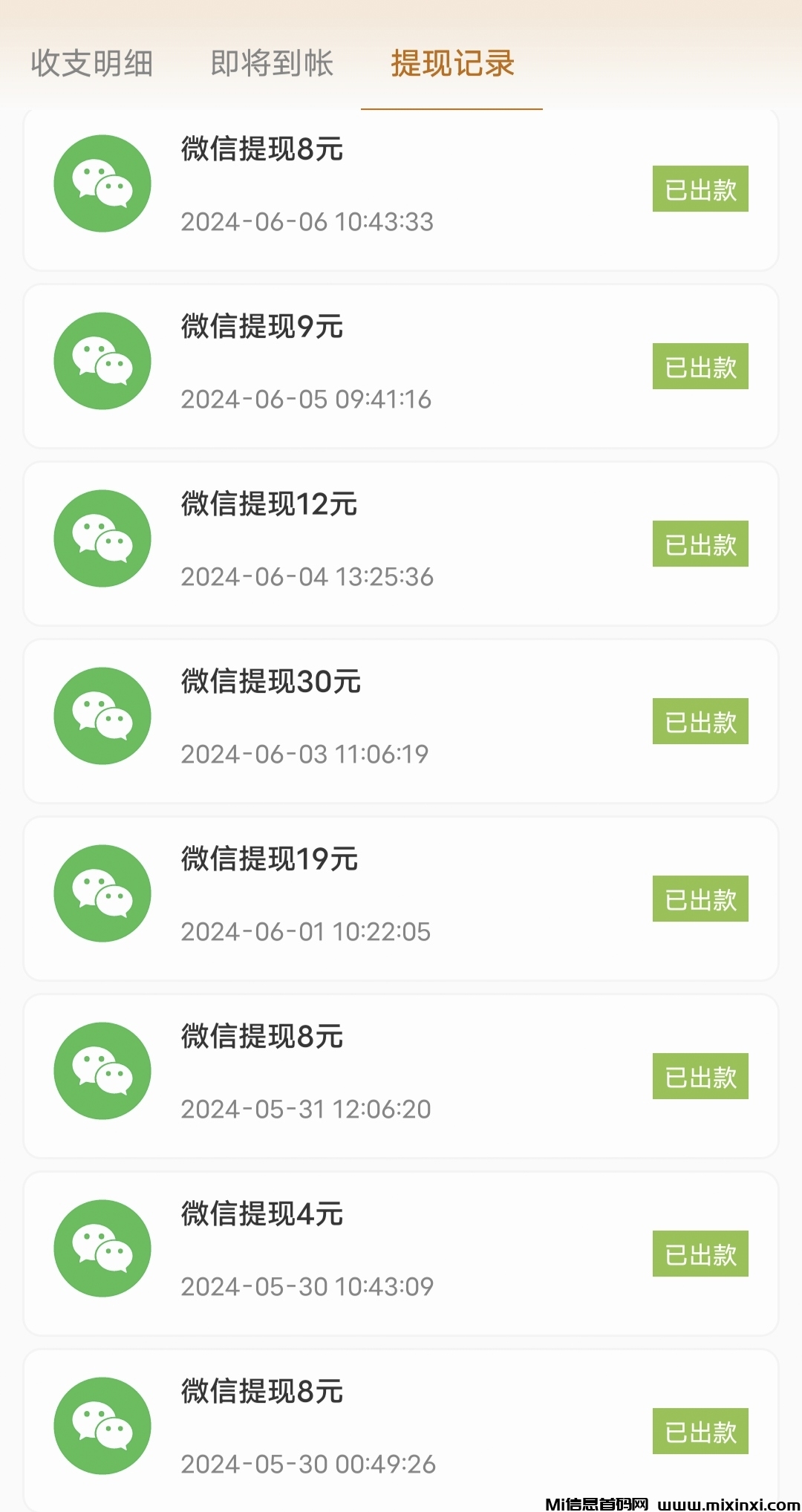Open the 即将到帐 tab
Image resolution: width=802 pixels, height=1512 pixels.
272,64
